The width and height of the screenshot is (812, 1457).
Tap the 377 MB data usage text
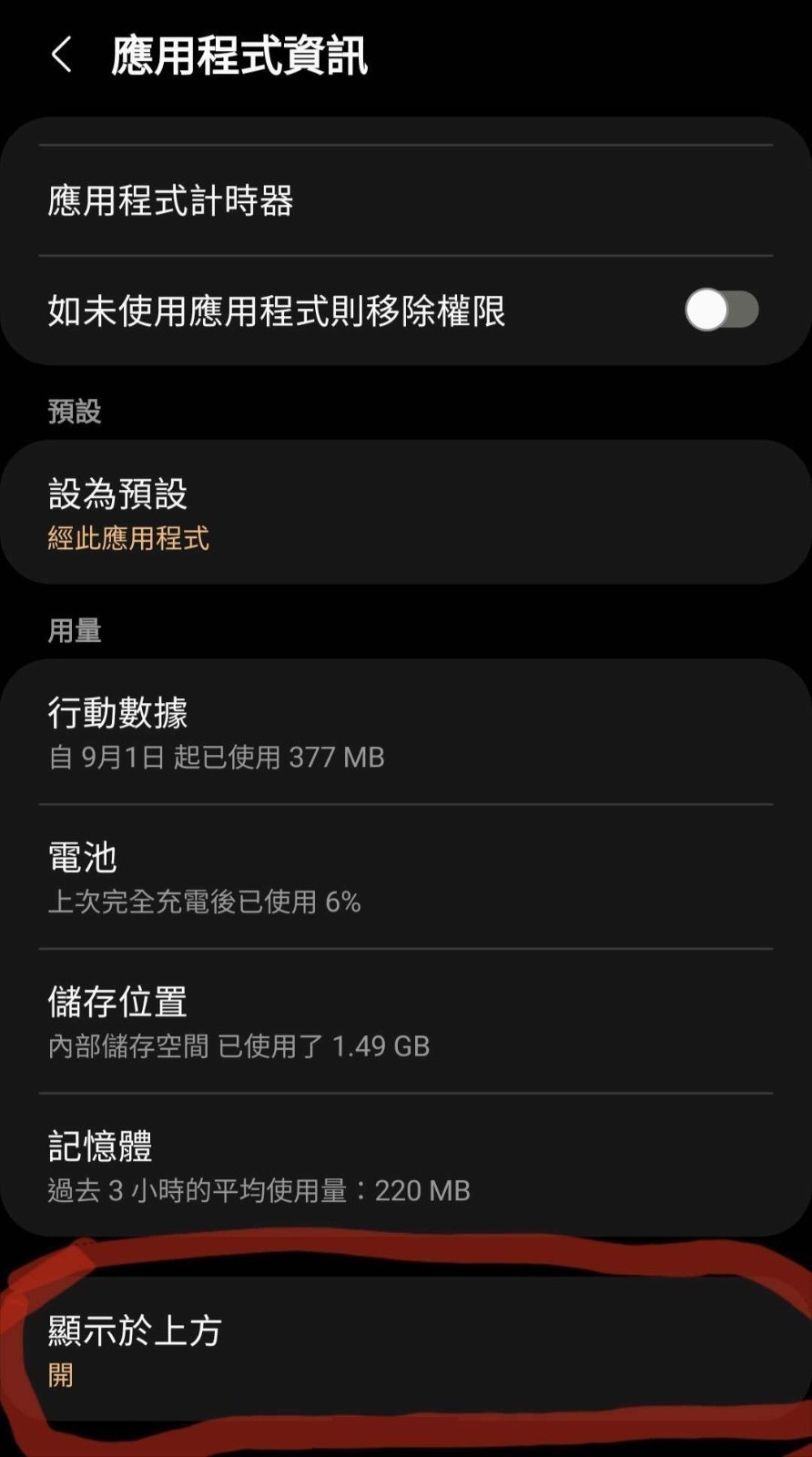215,758
